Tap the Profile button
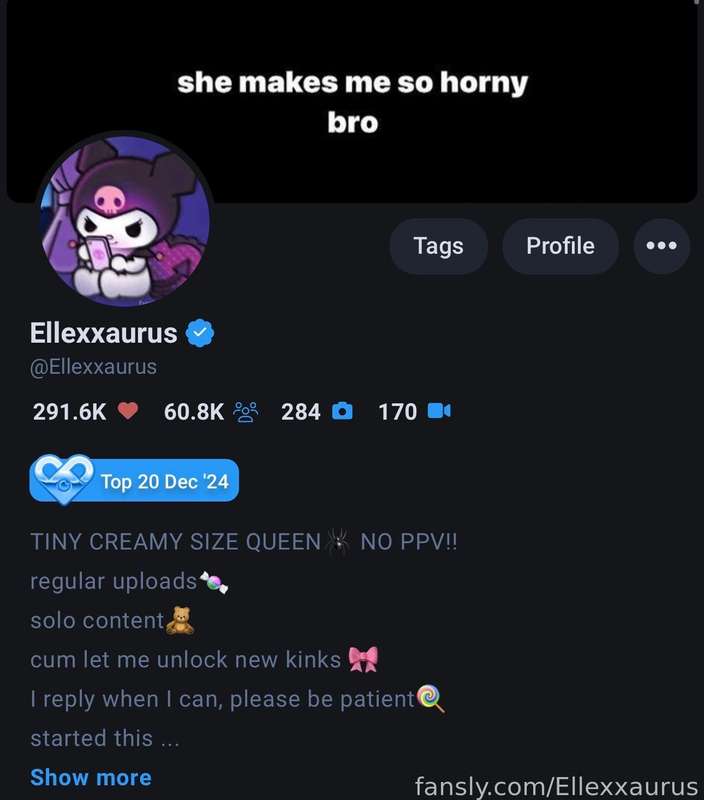704x800 pixels. click(560, 246)
